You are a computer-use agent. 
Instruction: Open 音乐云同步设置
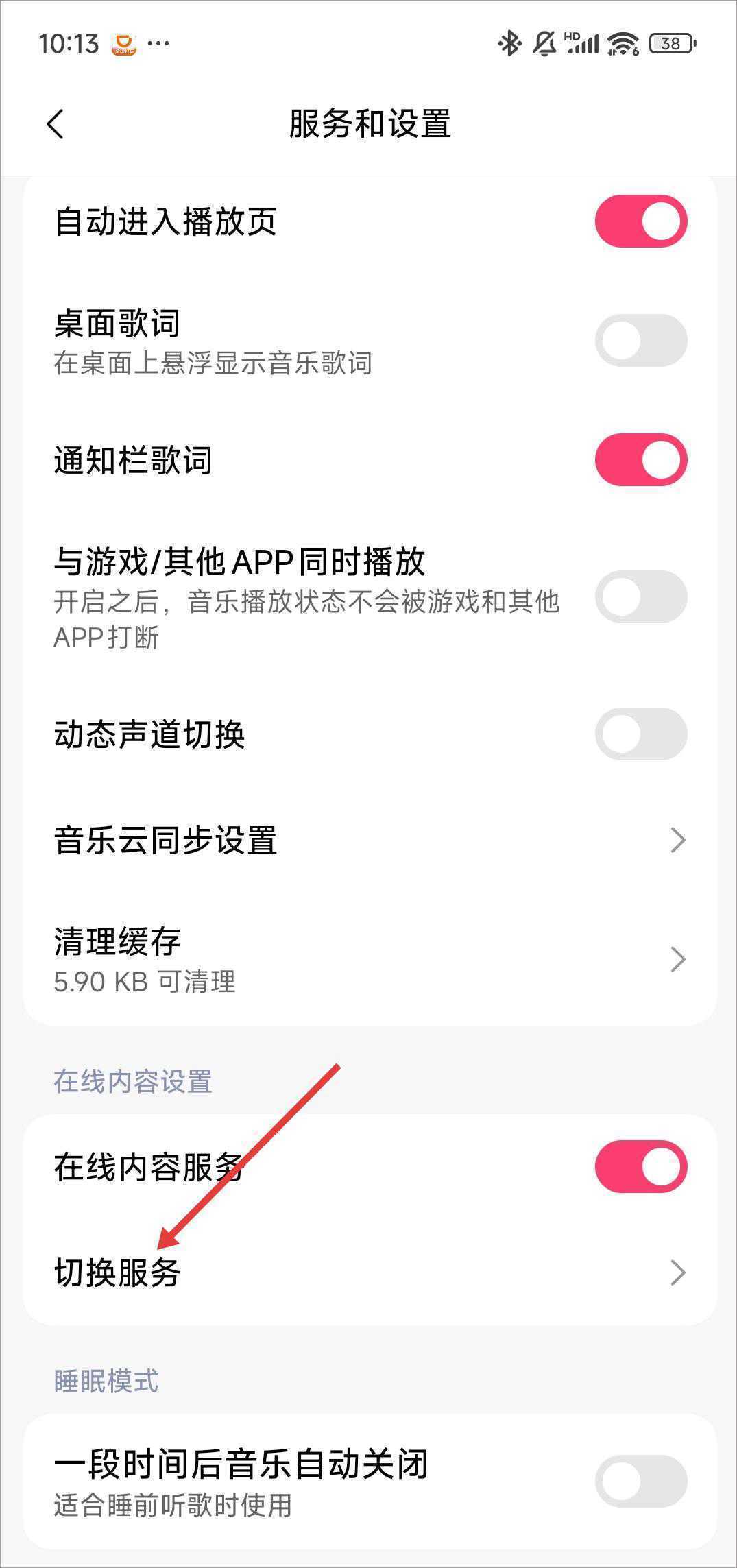370,840
